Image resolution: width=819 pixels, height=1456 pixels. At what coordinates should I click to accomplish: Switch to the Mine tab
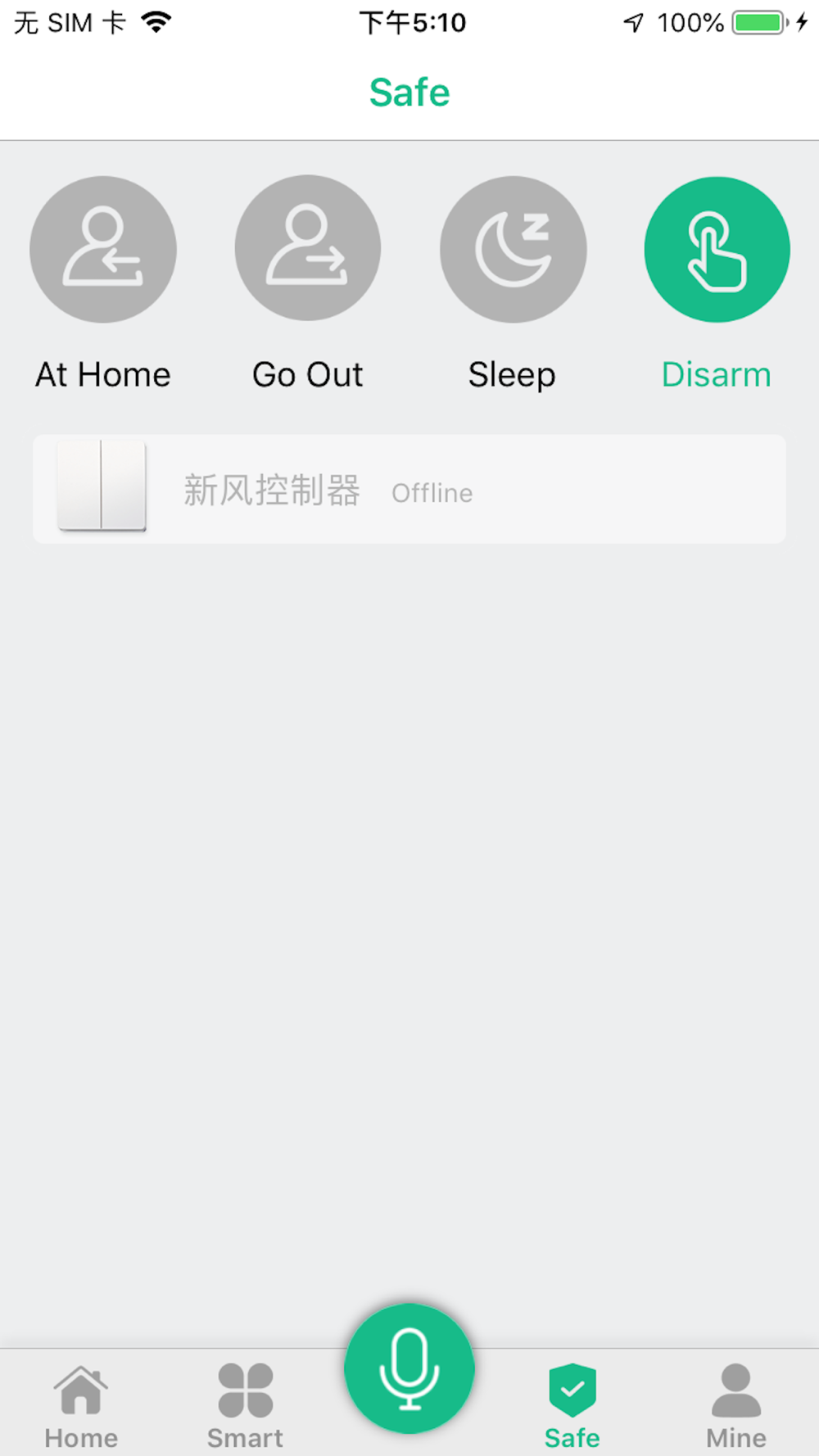click(736, 1406)
